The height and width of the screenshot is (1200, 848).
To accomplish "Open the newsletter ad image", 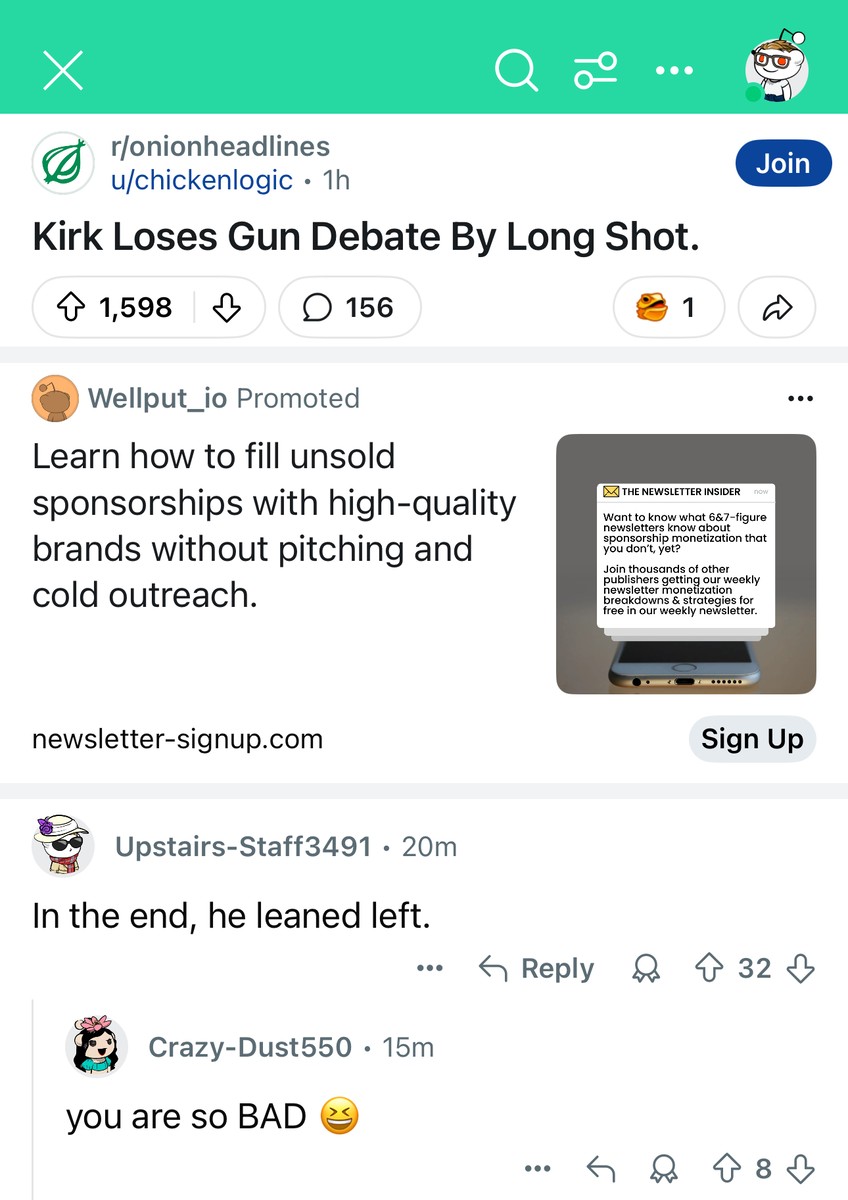I will pyautogui.click(x=686, y=564).
